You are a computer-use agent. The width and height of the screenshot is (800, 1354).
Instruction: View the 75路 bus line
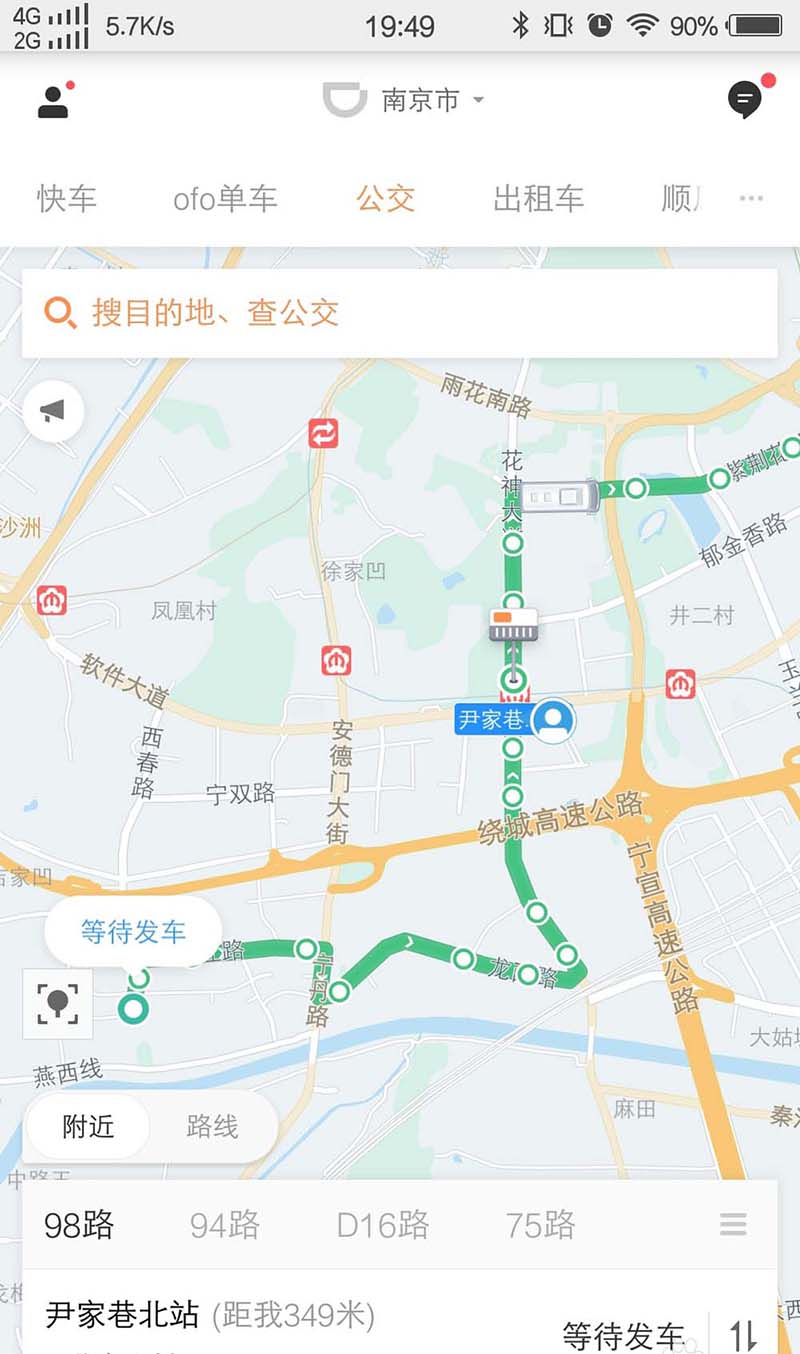point(541,1224)
